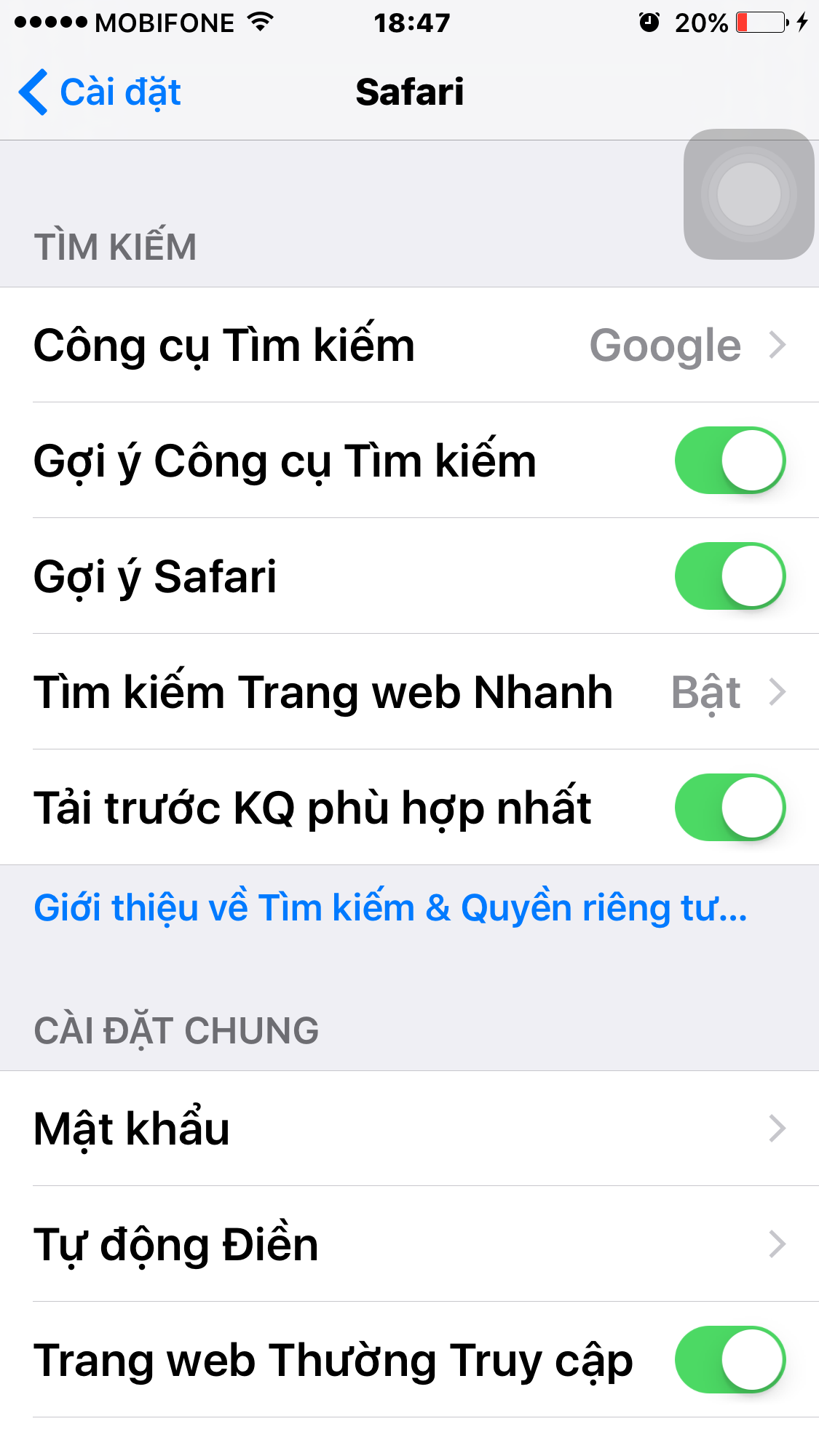Open Tìm kiếm Trang web Nhanh

coord(409,692)
